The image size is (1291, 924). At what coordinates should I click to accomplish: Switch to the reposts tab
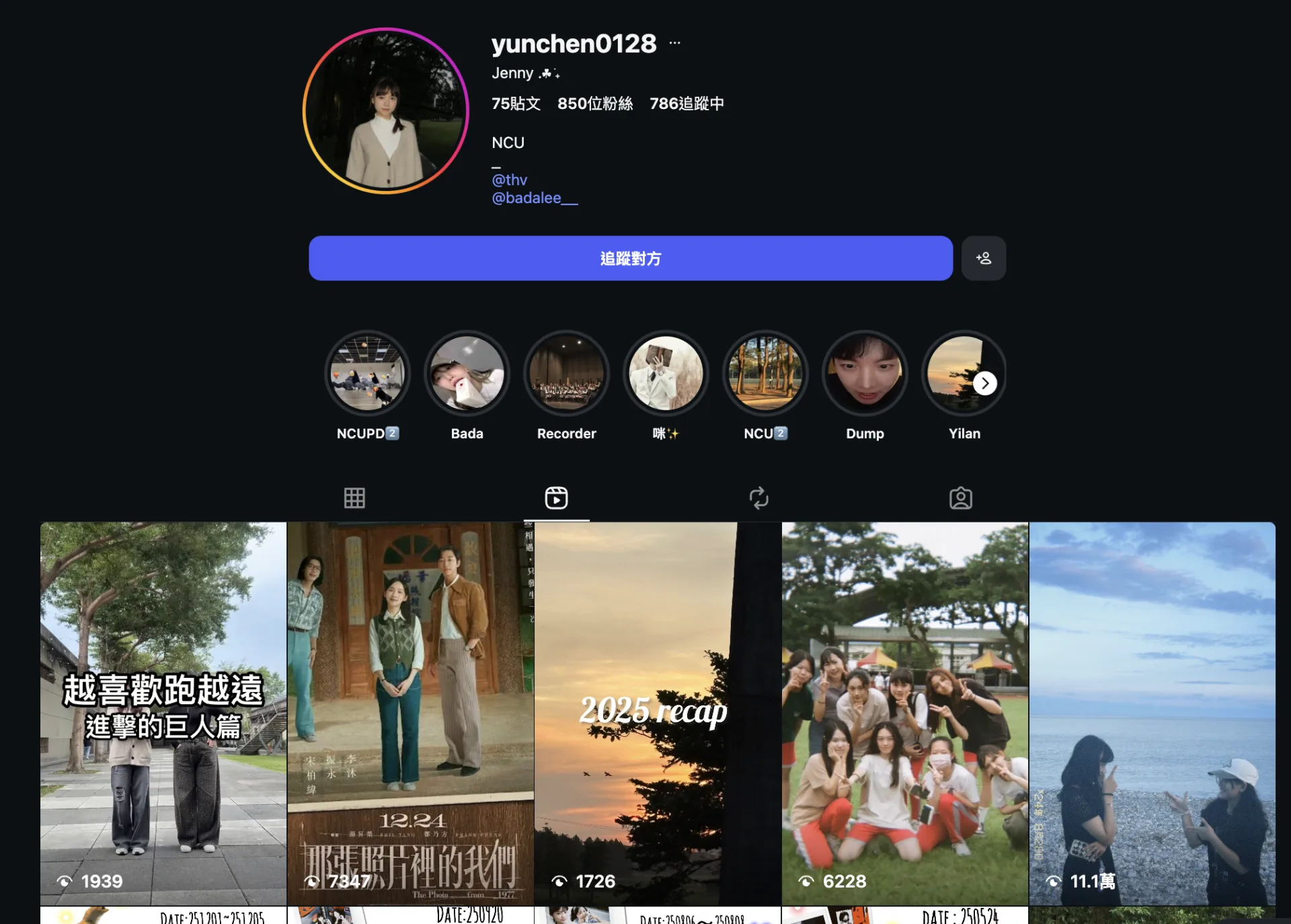tap(758, 498)
